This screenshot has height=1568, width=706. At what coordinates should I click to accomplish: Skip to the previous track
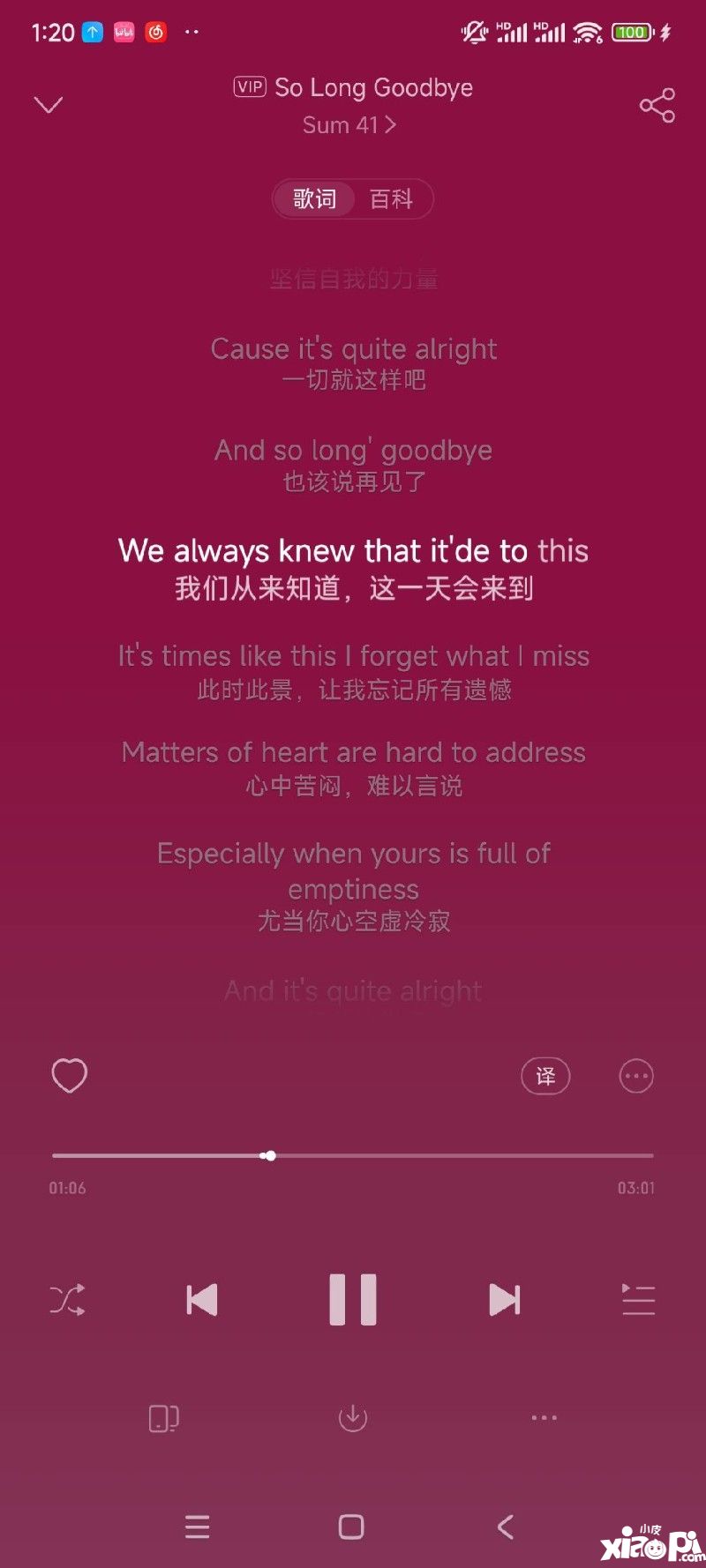coord(202,1300)
